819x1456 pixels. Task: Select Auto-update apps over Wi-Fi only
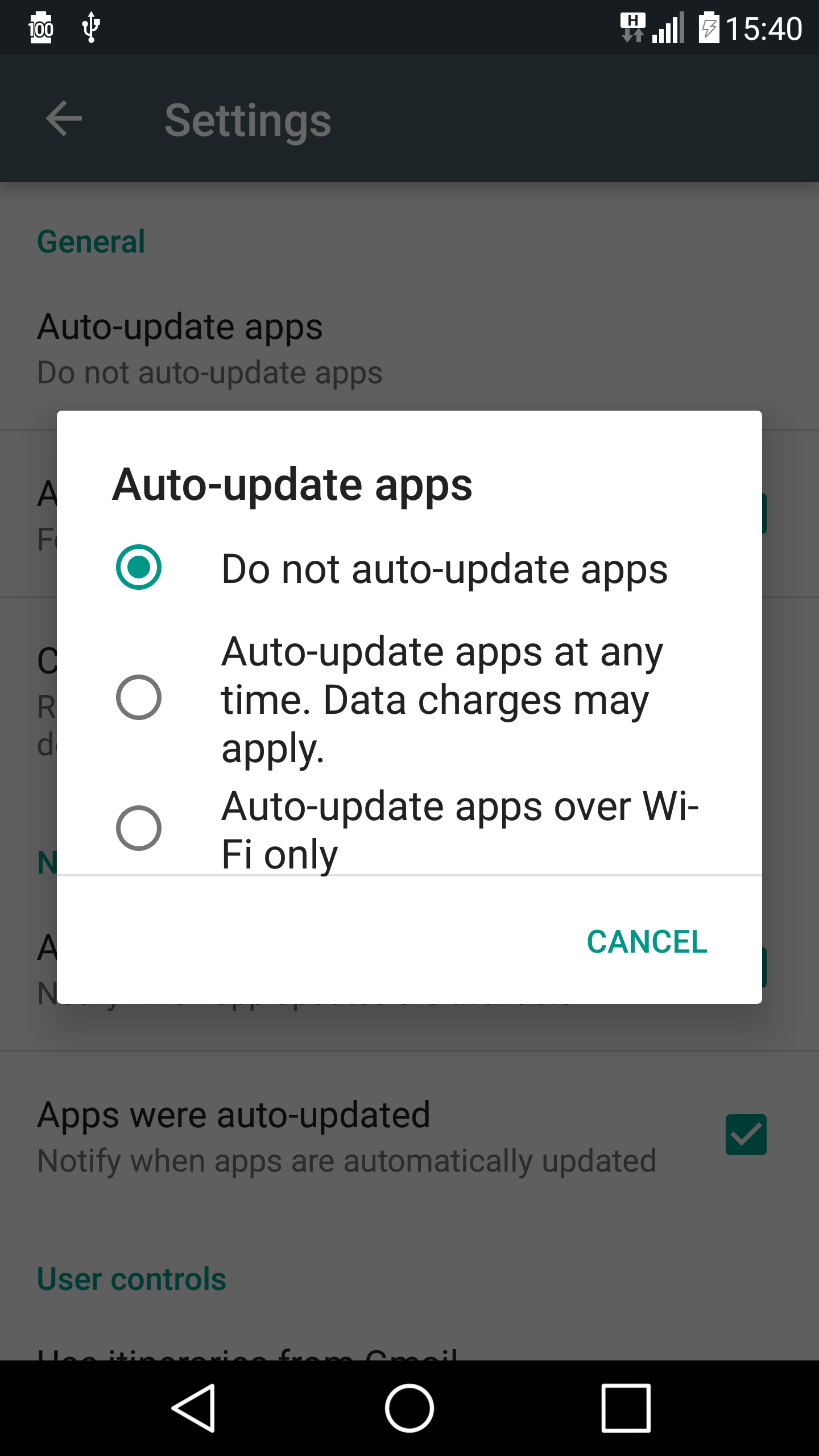tap(139, 828)
